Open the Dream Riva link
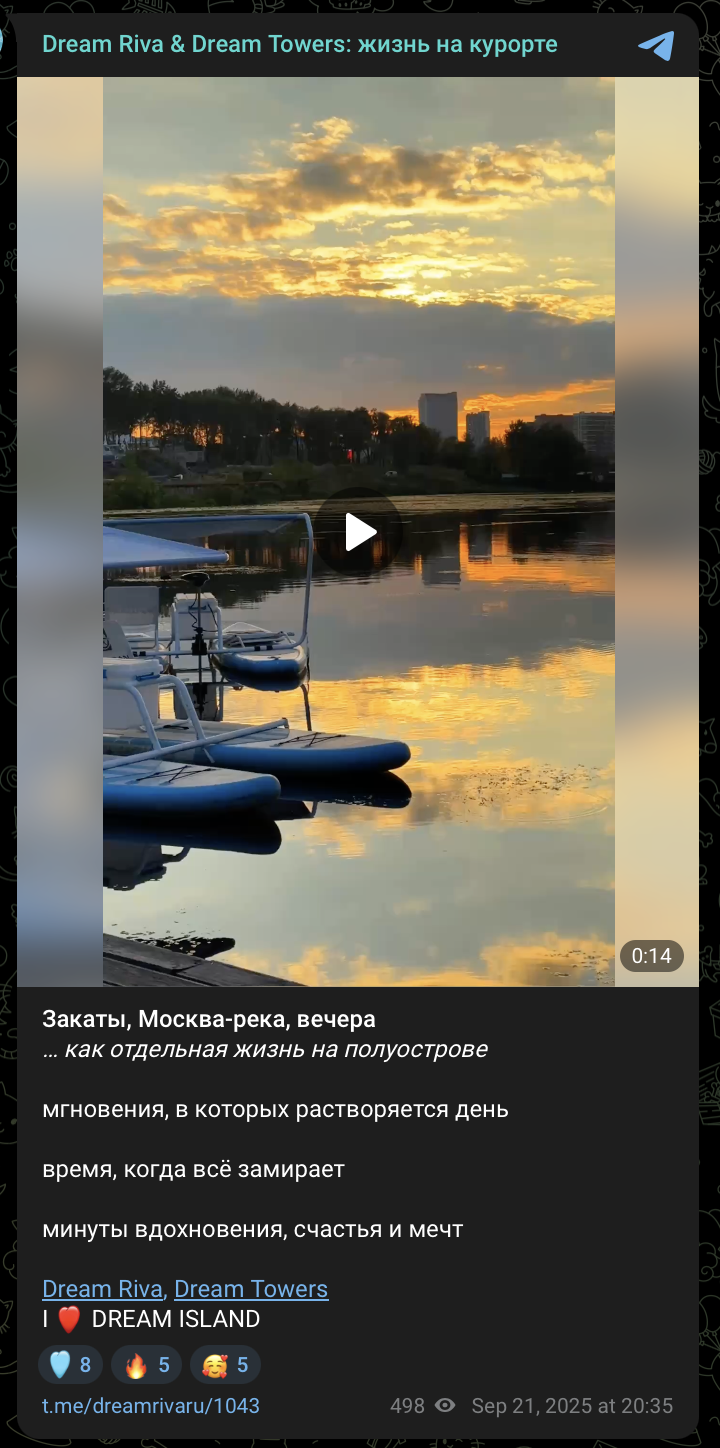The width and height of the screenshot is (720, 1448). (x=102, y=1289)
